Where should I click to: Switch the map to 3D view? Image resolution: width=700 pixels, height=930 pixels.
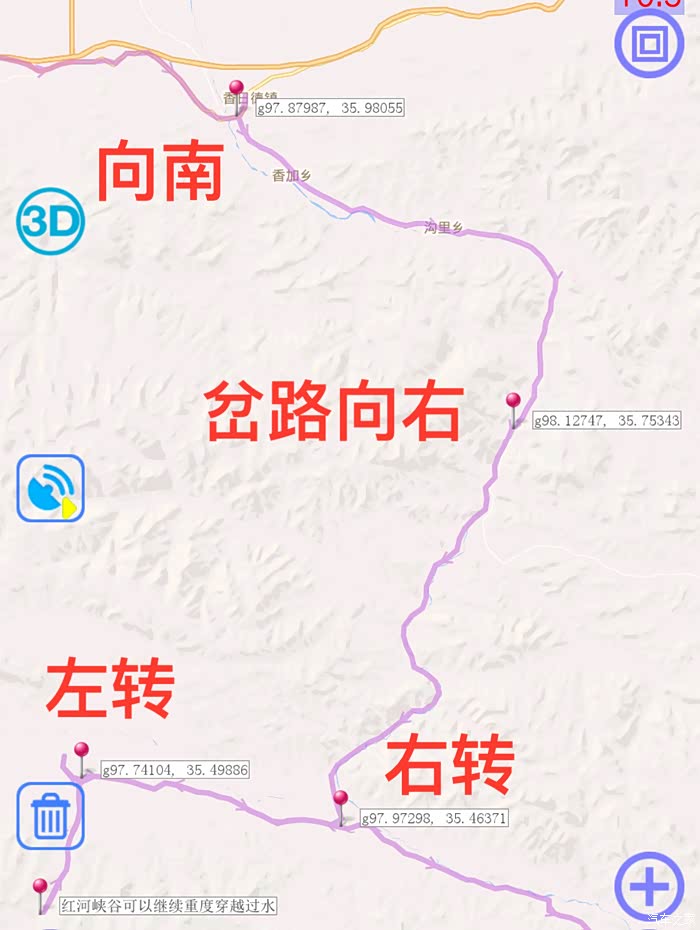[51, 221]
